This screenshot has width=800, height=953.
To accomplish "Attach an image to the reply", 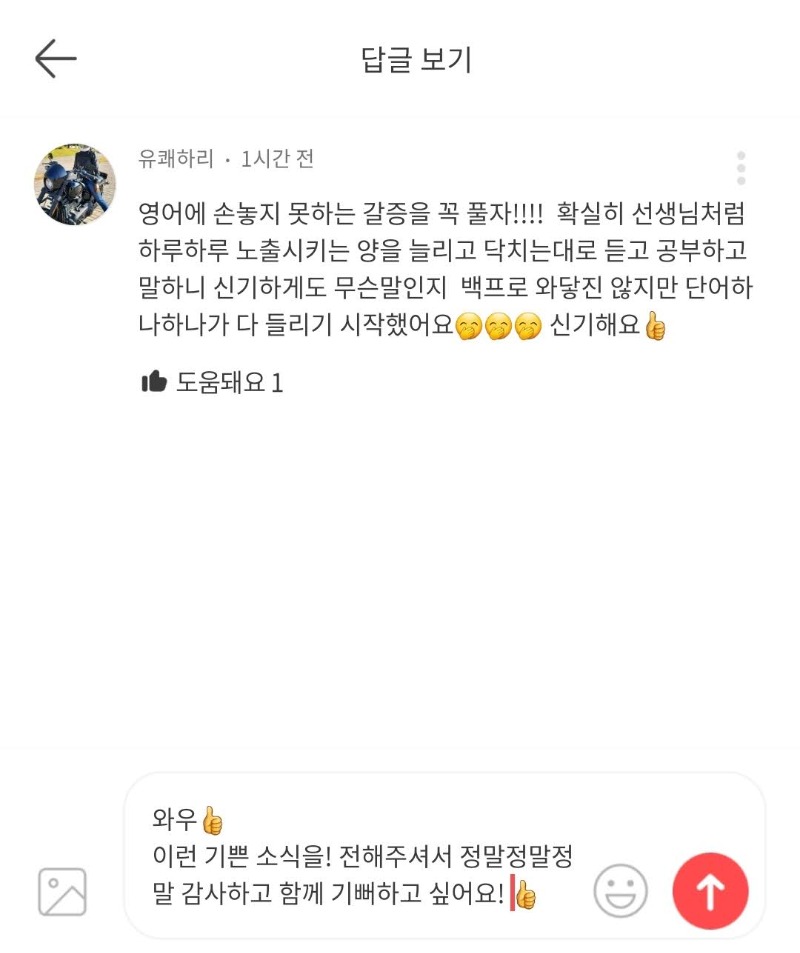I will tap(62, 891).
